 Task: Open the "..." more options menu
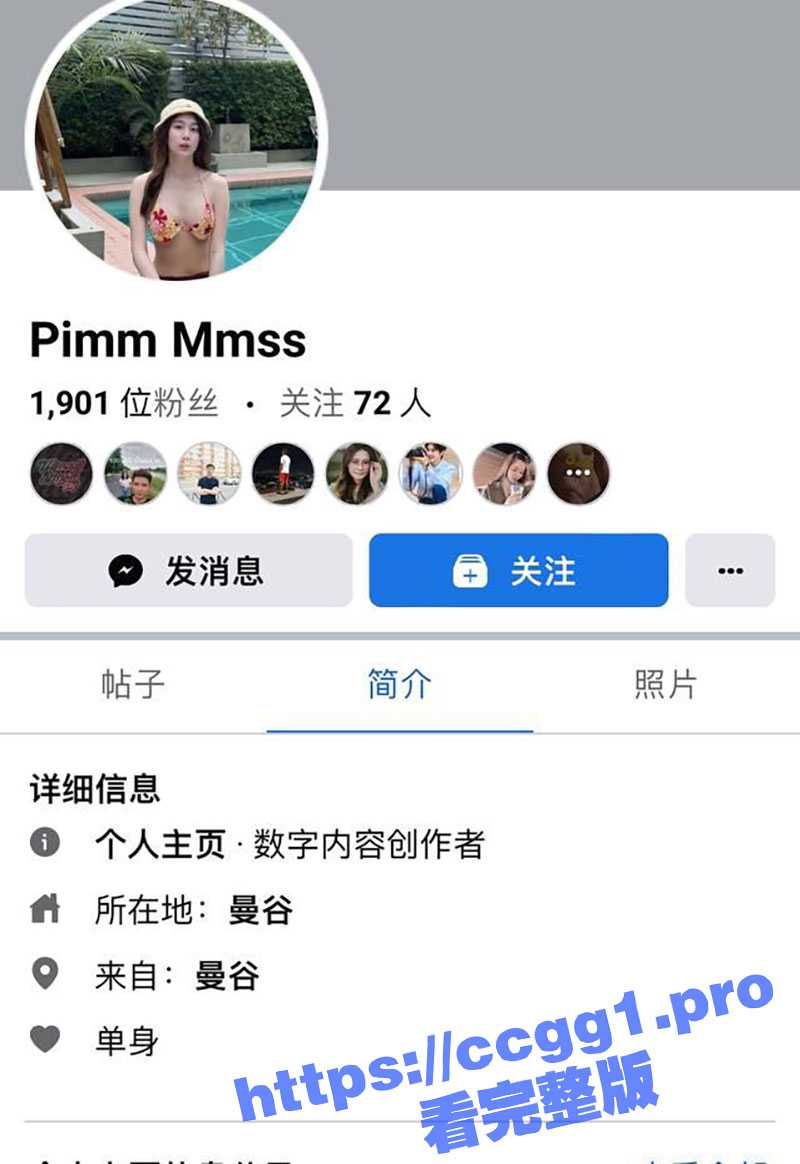(731, 570)
